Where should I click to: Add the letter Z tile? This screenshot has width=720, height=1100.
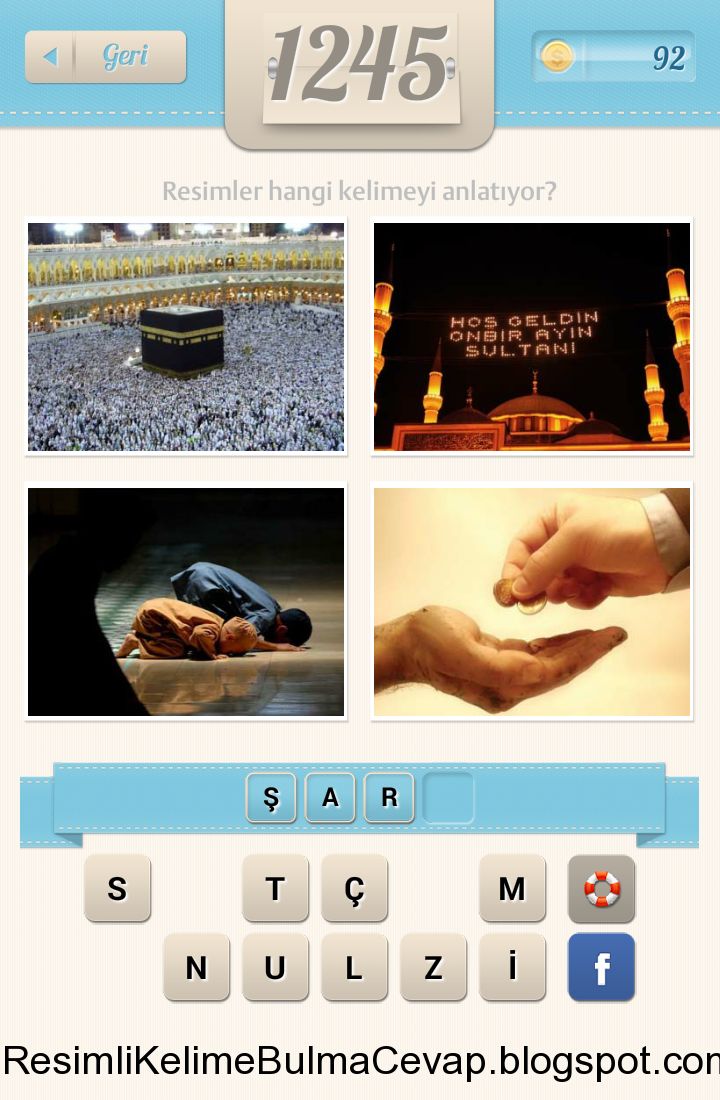pyautogui.click(x=433, y=967)
